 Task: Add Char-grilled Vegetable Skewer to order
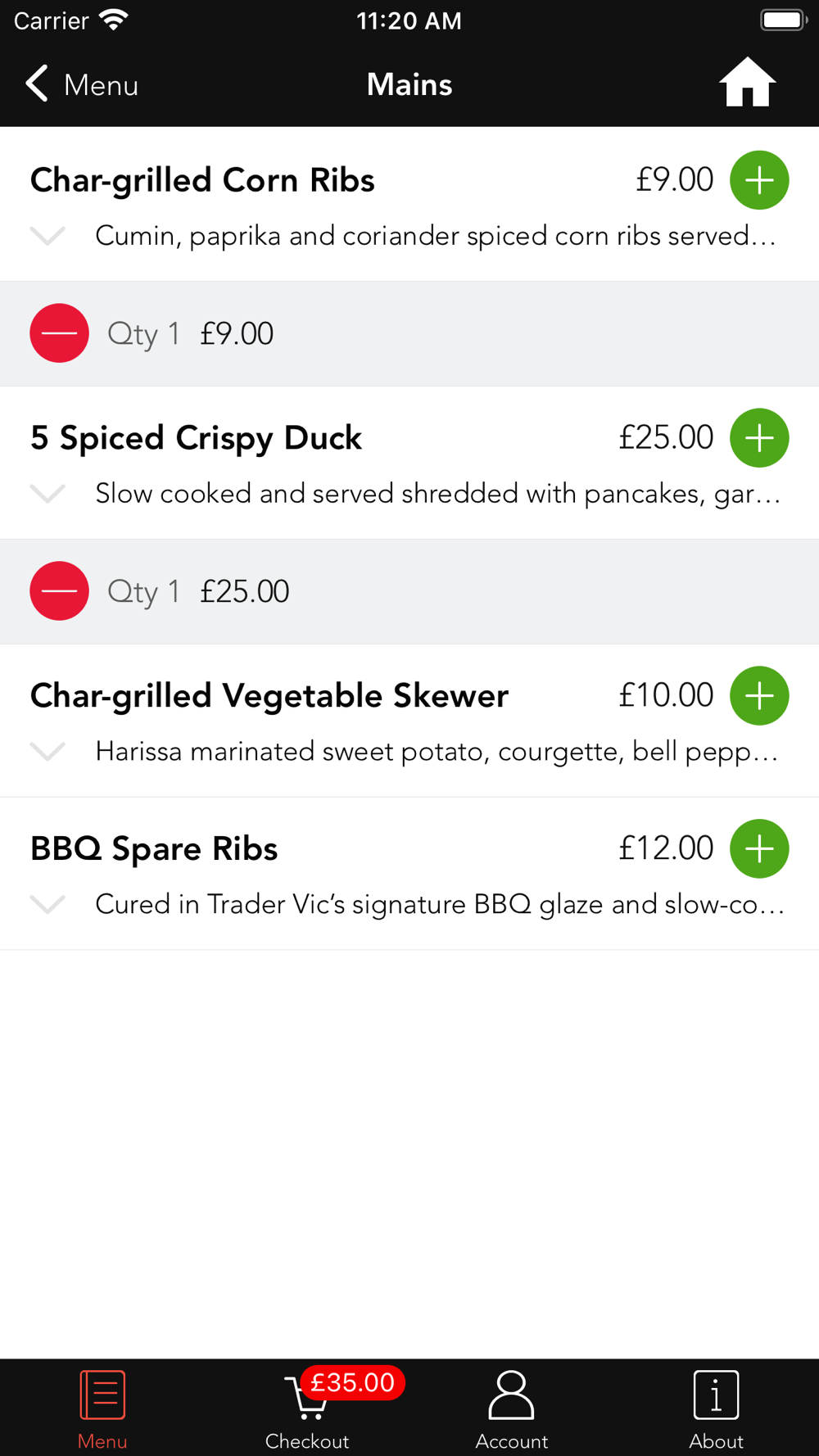click(x=759, y=696)
